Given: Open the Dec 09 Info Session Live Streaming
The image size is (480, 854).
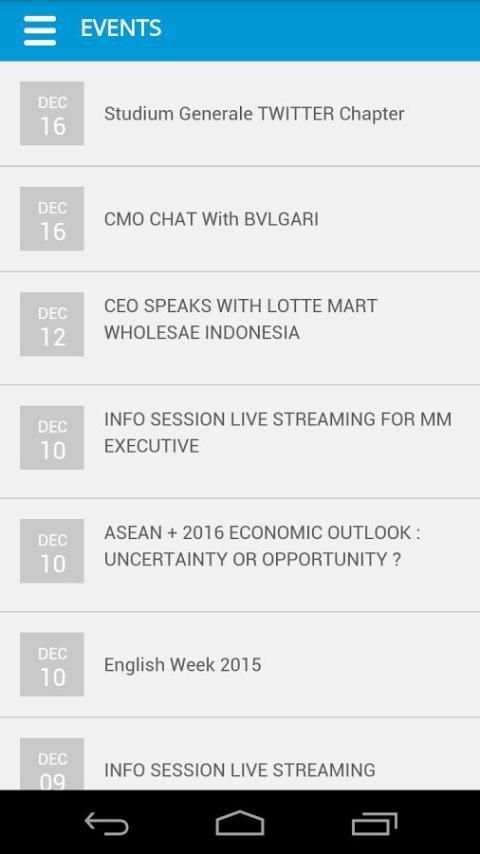Looking at the screenshot, I should [x=240, y=754].
